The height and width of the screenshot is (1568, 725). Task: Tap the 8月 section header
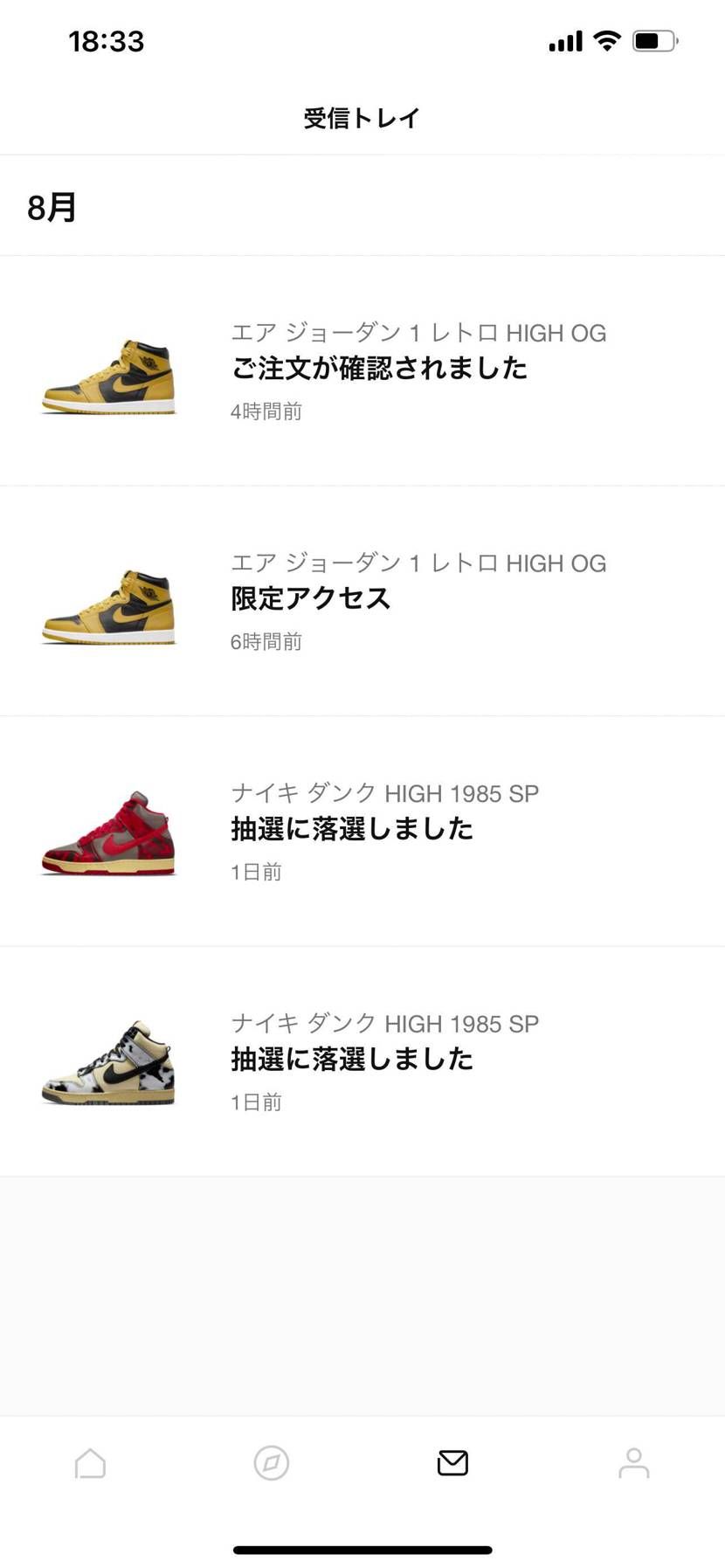coord(52,208)
